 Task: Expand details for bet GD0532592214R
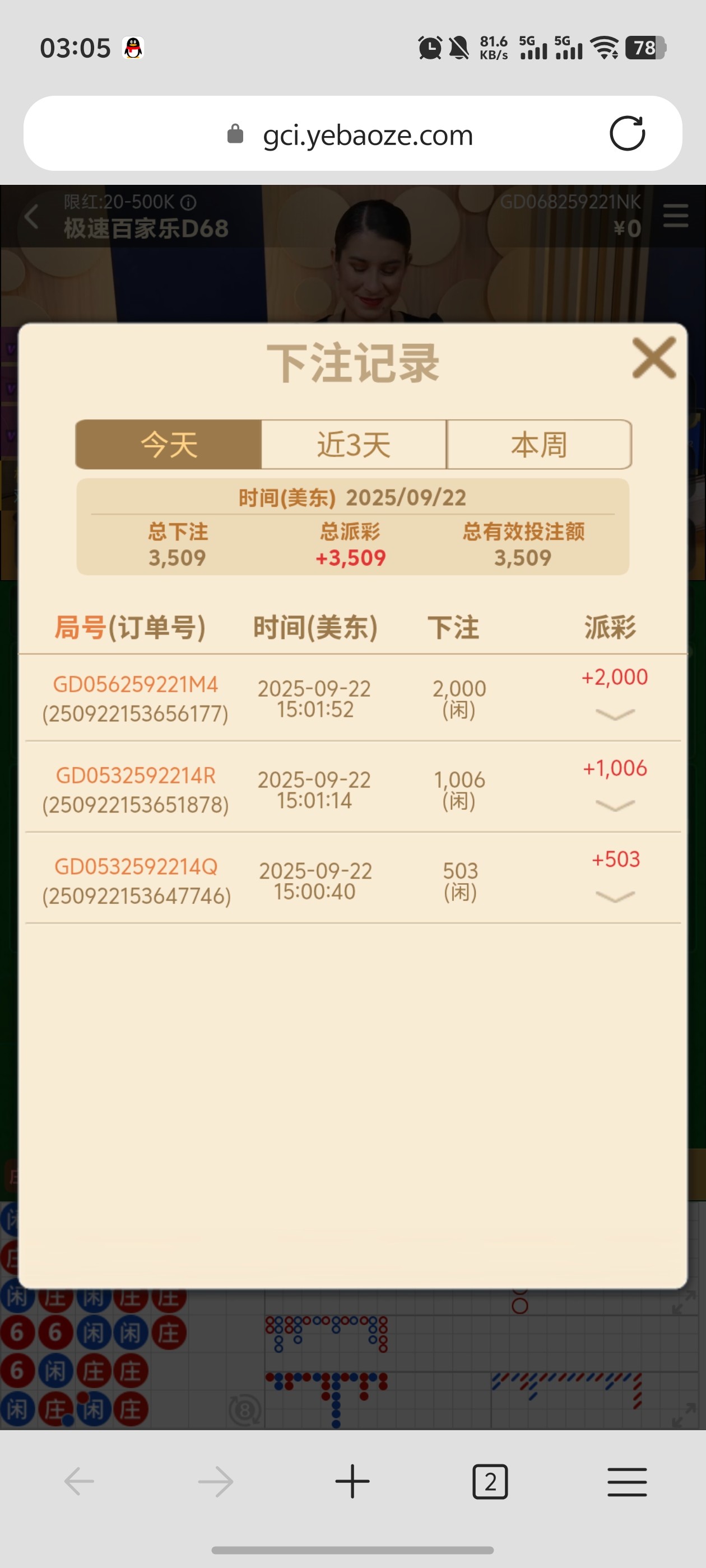615,805
